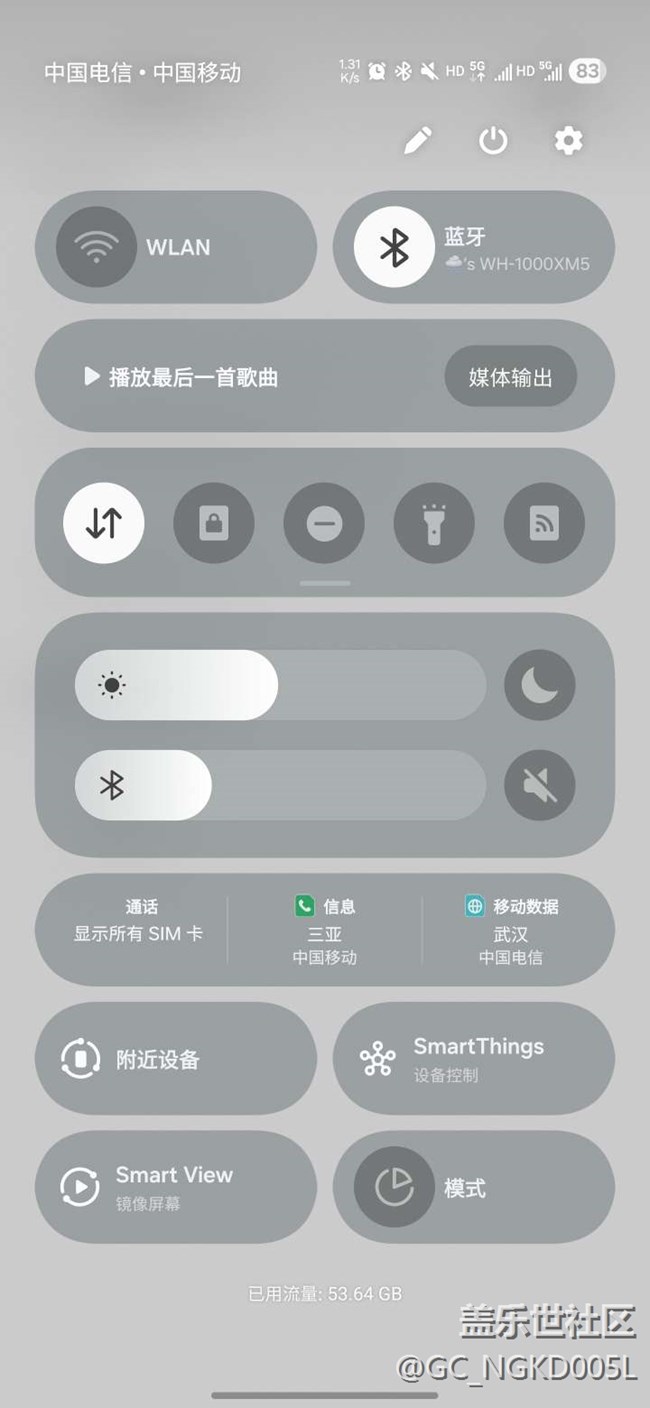Toggle the WLAN Wi-Fi tile
The image size is (650, 1408).
(176, 247)
